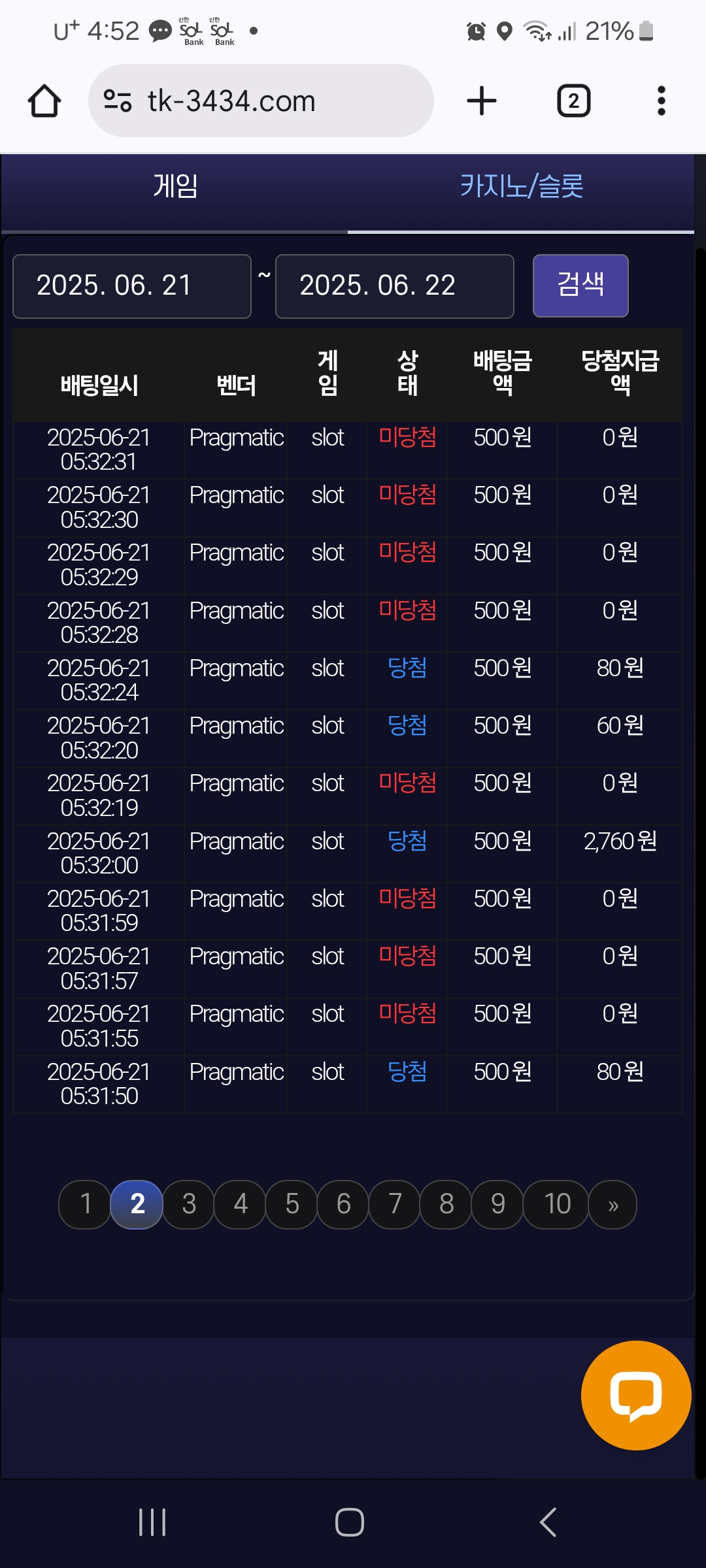Go to page 1
Image resolution: width=706 pixels, height=1568 pixels.
pyautogui.click(x=85, y=1204)
